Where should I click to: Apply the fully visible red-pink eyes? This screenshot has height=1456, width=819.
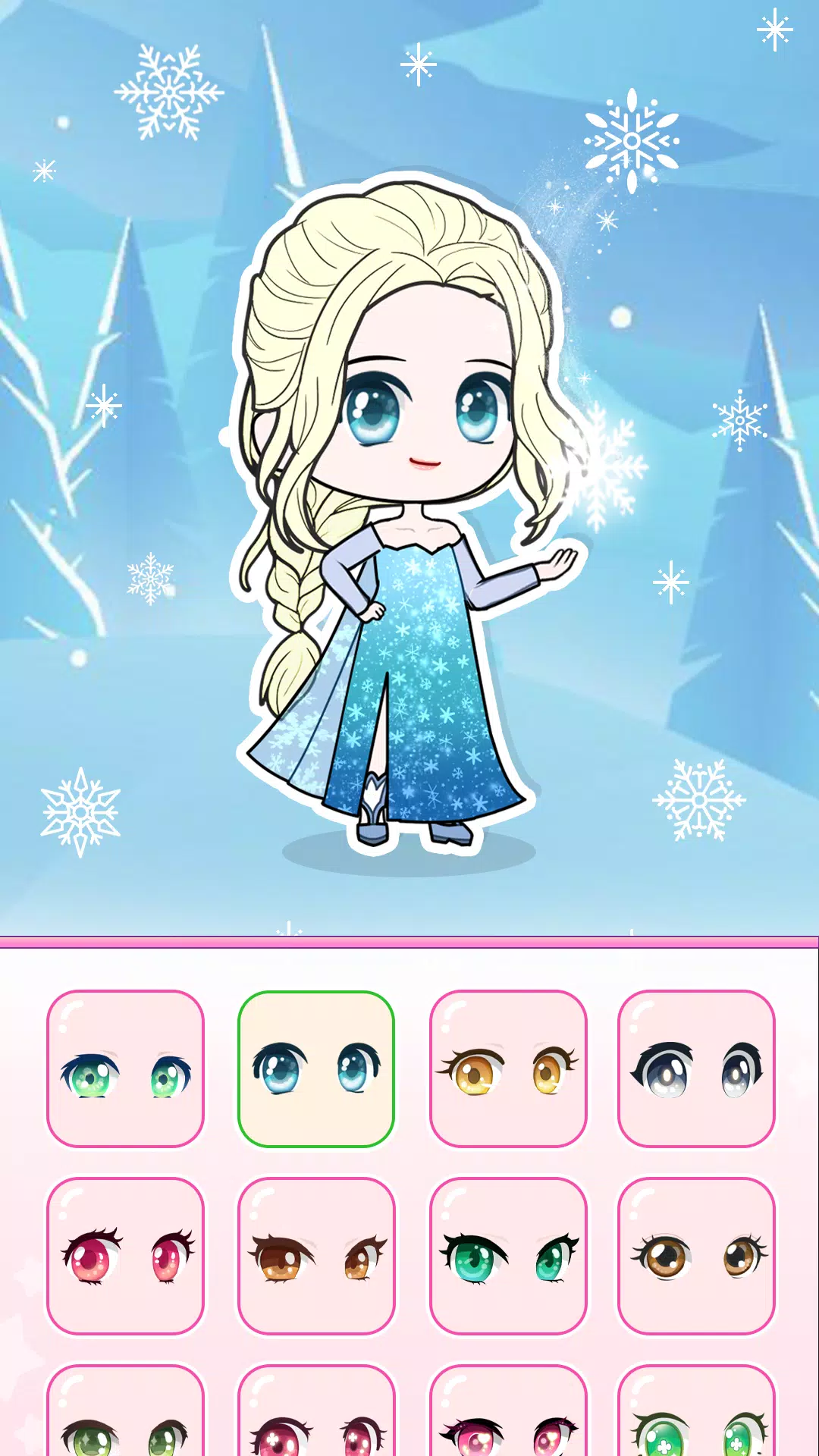point(126,1256)
